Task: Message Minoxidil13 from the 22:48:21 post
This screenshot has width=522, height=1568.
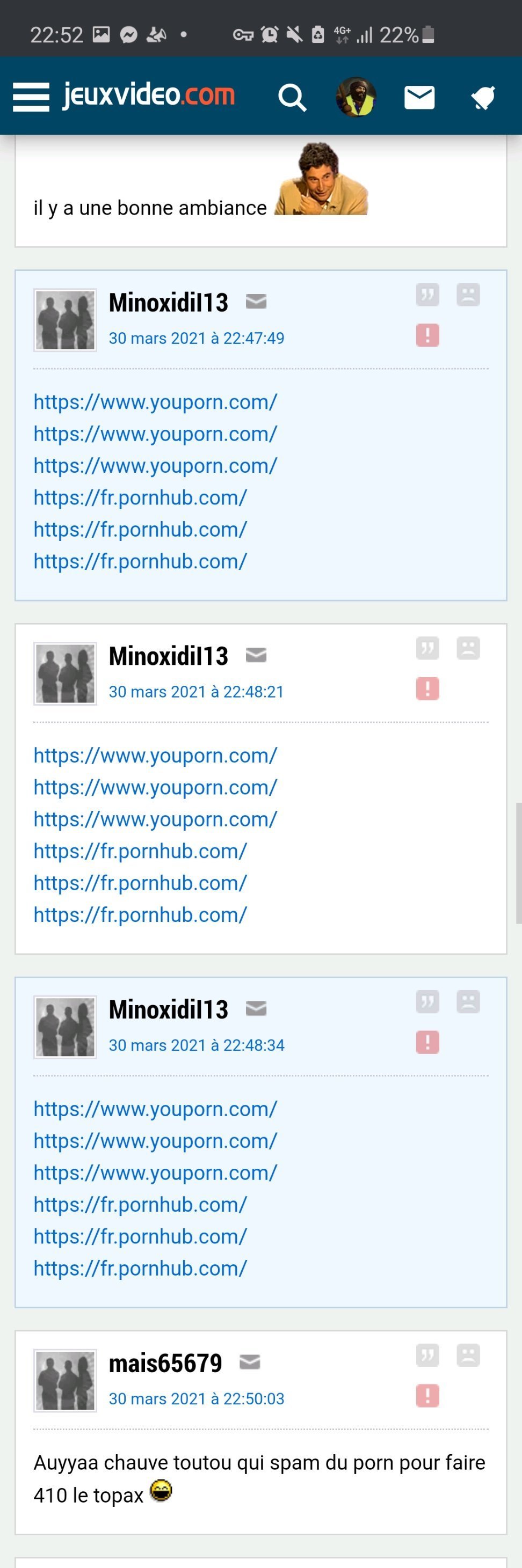Action: [x=256, y=655]
